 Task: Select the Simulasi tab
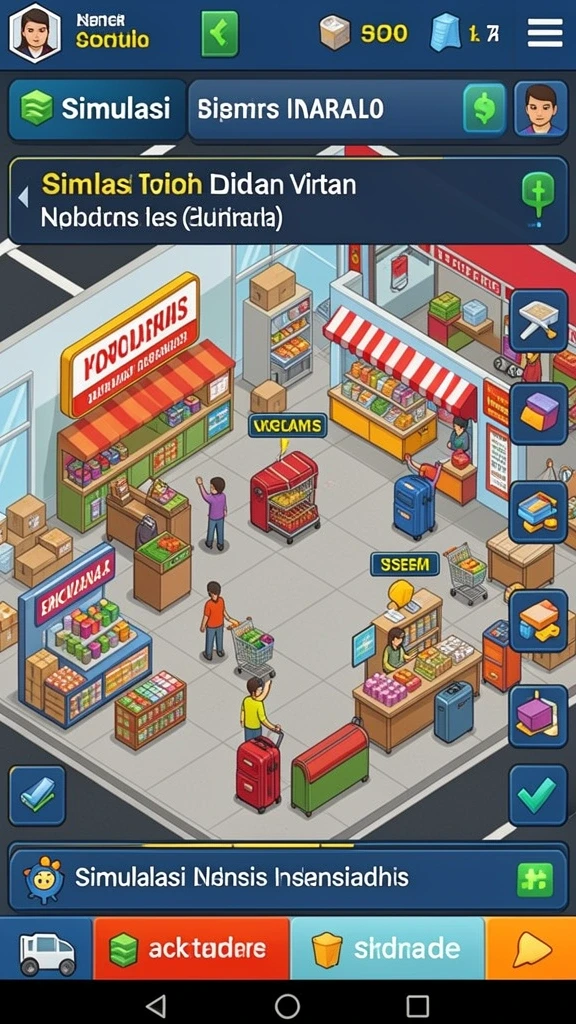pos(97,108)
